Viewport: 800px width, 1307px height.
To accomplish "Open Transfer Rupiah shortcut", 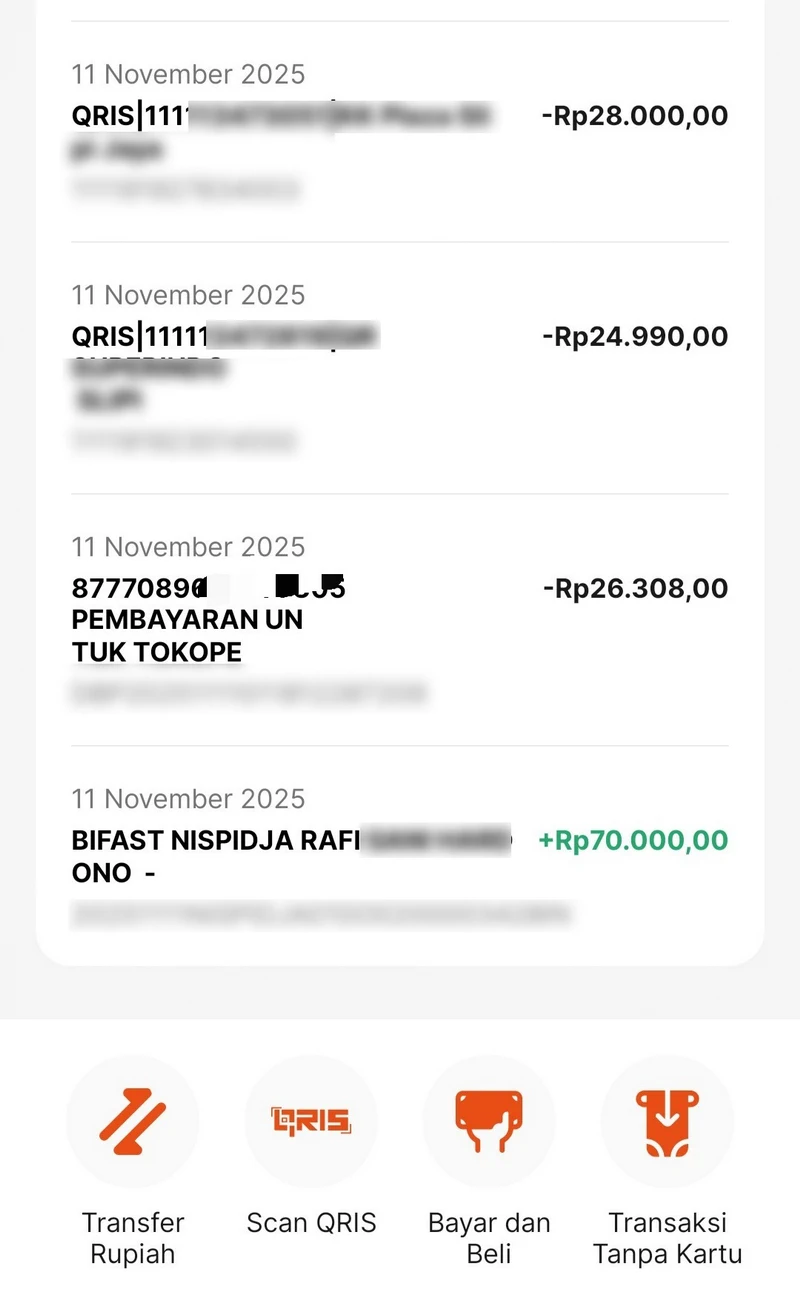I will pyautogui.click(x=133, y=1121).
